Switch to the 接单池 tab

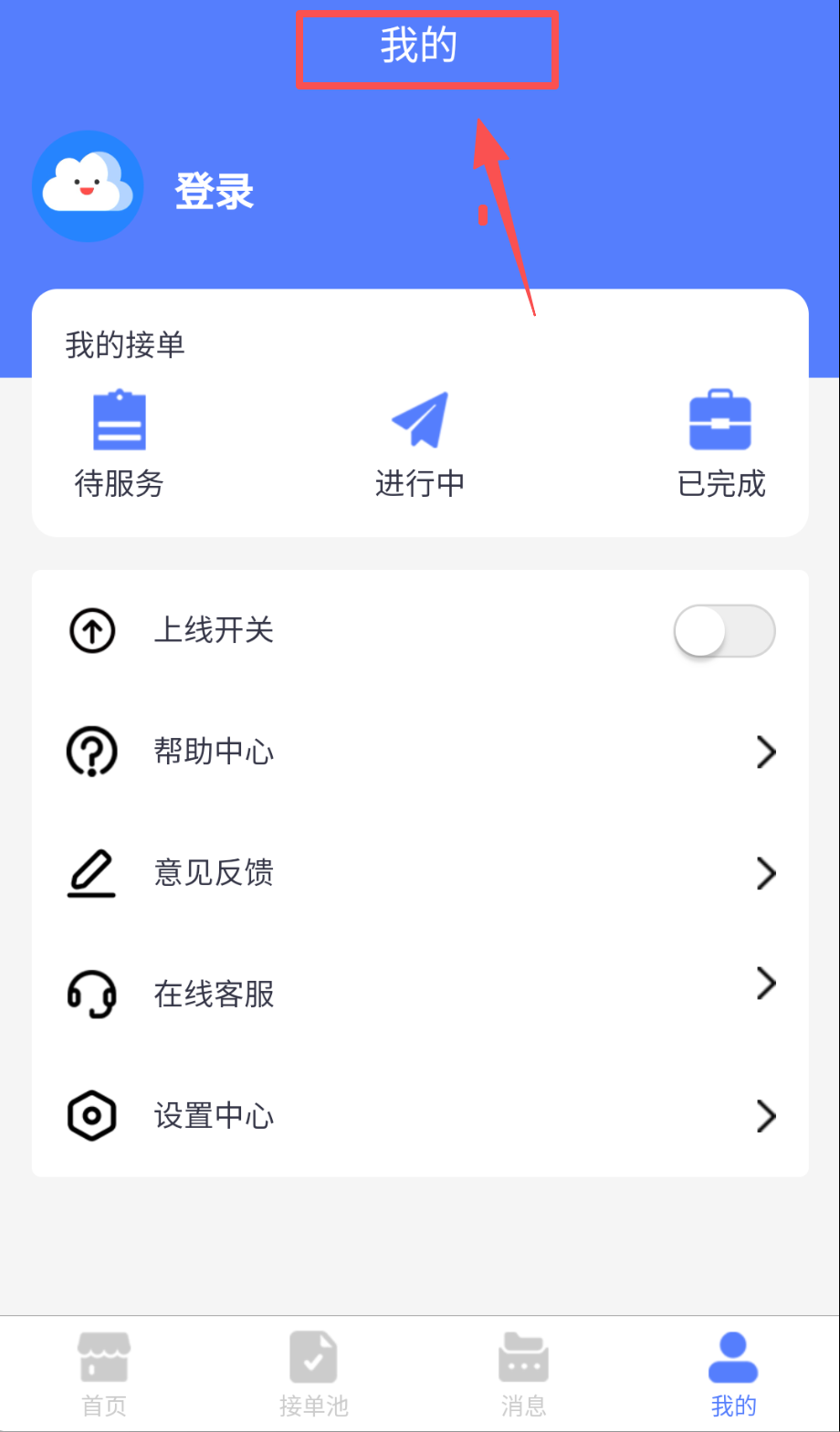pos(313,1374)
